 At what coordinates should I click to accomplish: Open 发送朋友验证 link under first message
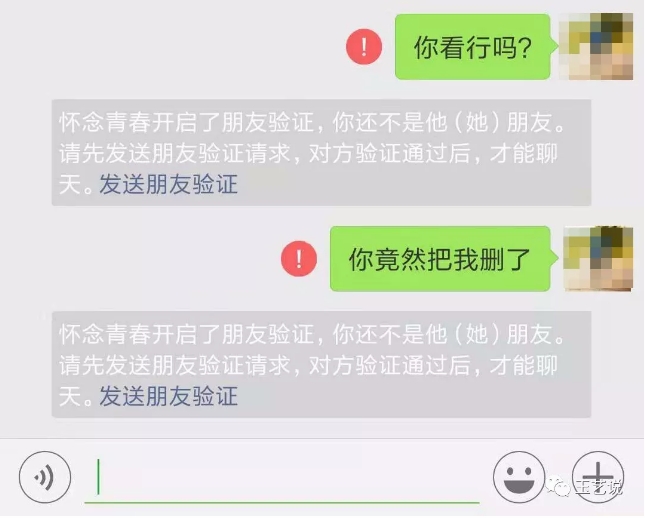168,185
